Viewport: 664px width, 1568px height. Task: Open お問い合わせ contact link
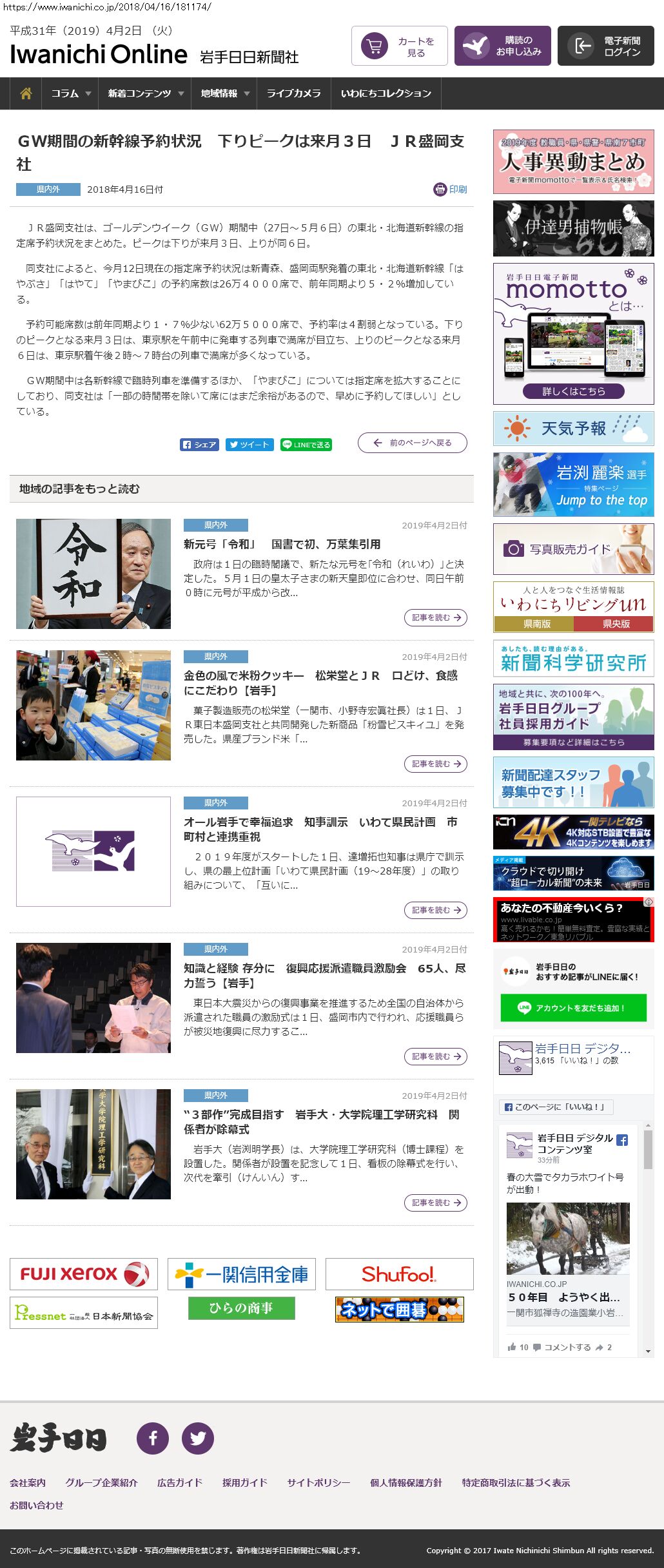[37, 1505]
